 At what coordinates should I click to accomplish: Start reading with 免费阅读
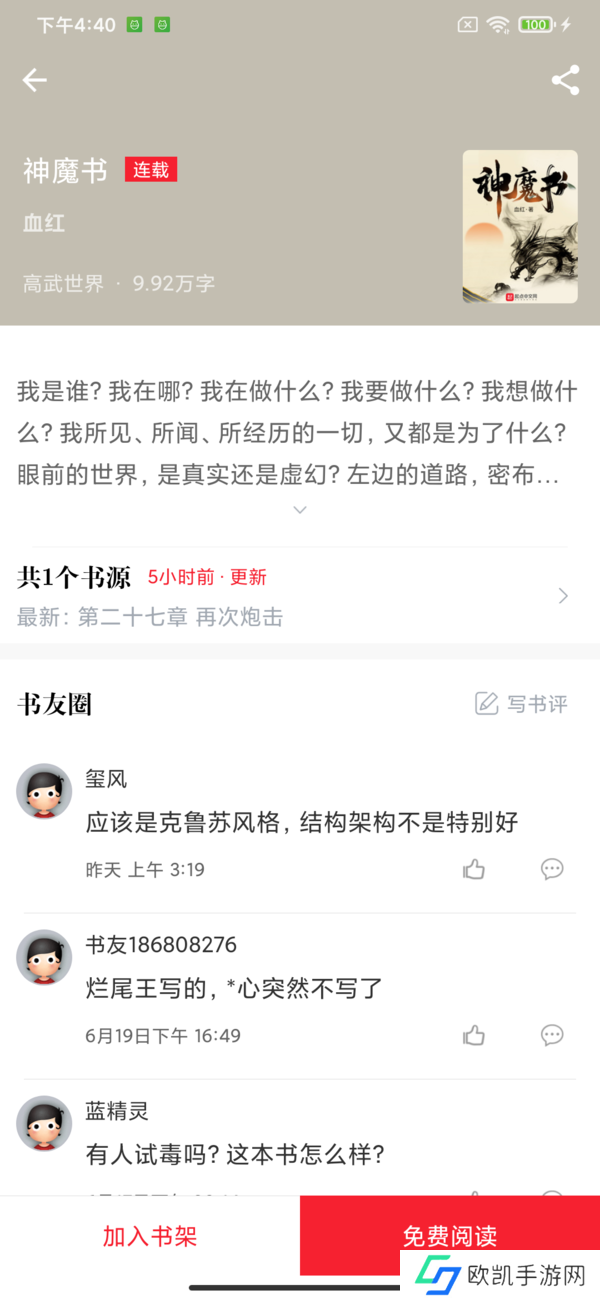point(450,1236)
